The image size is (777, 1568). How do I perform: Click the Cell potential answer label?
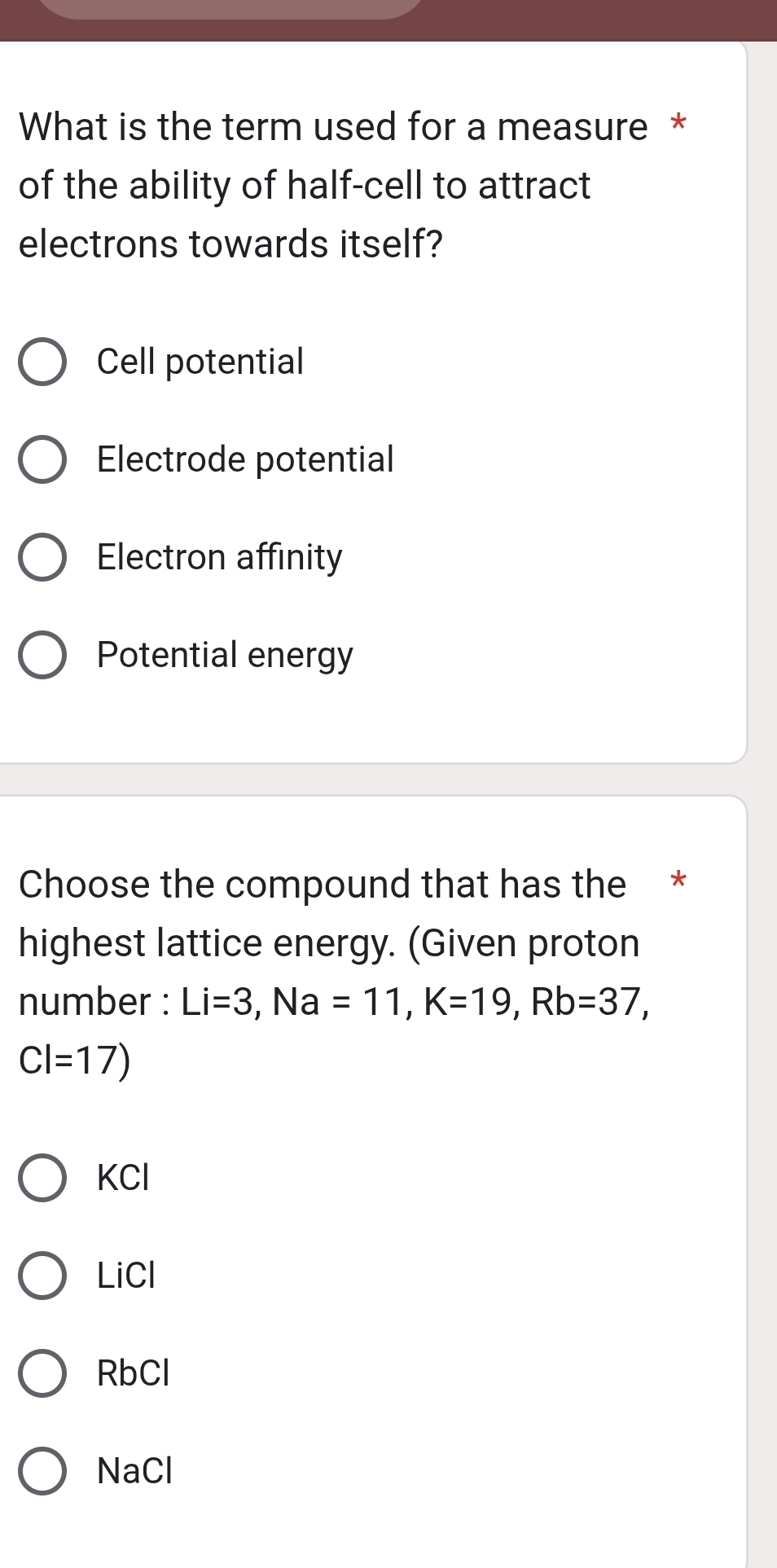(x=199, y=362)
